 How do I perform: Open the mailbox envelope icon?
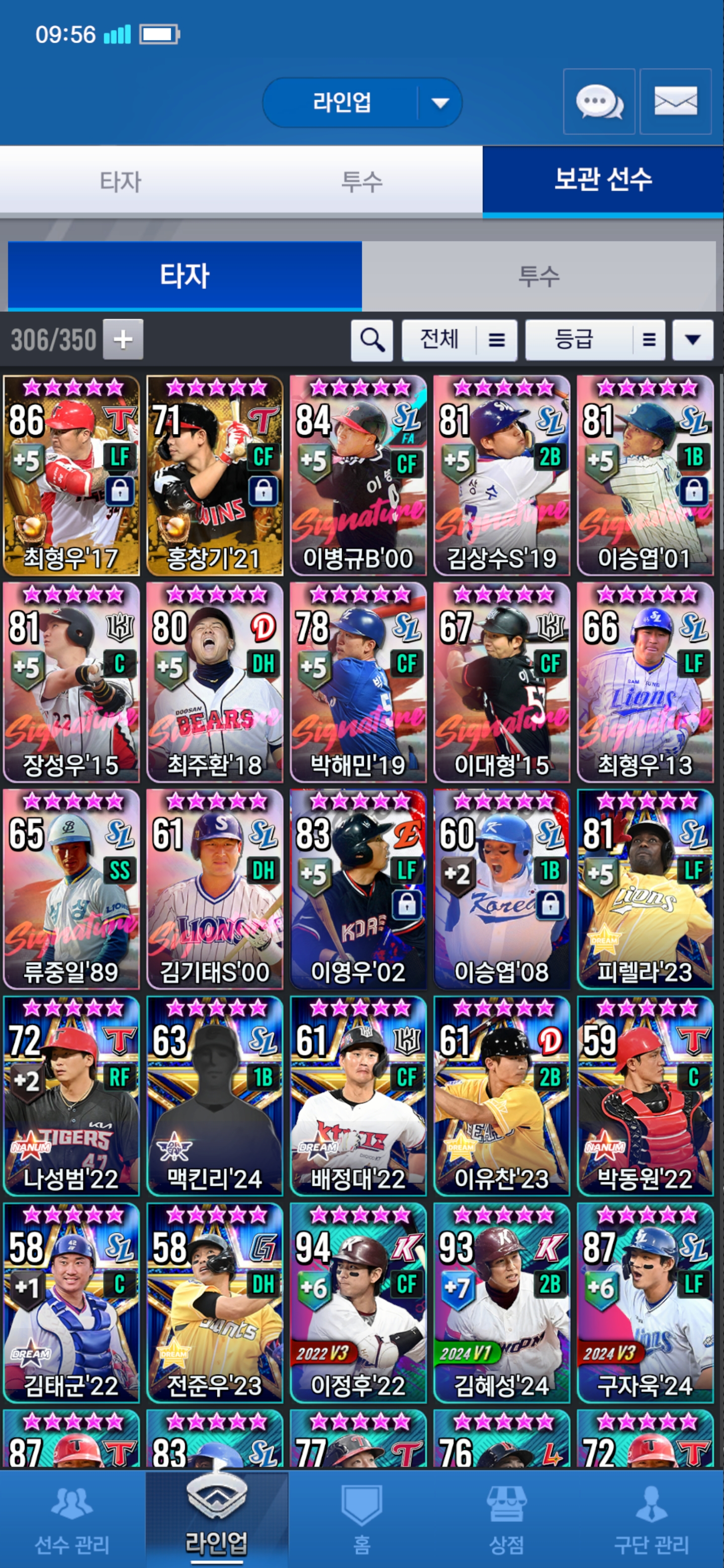[x=675, y=102]
